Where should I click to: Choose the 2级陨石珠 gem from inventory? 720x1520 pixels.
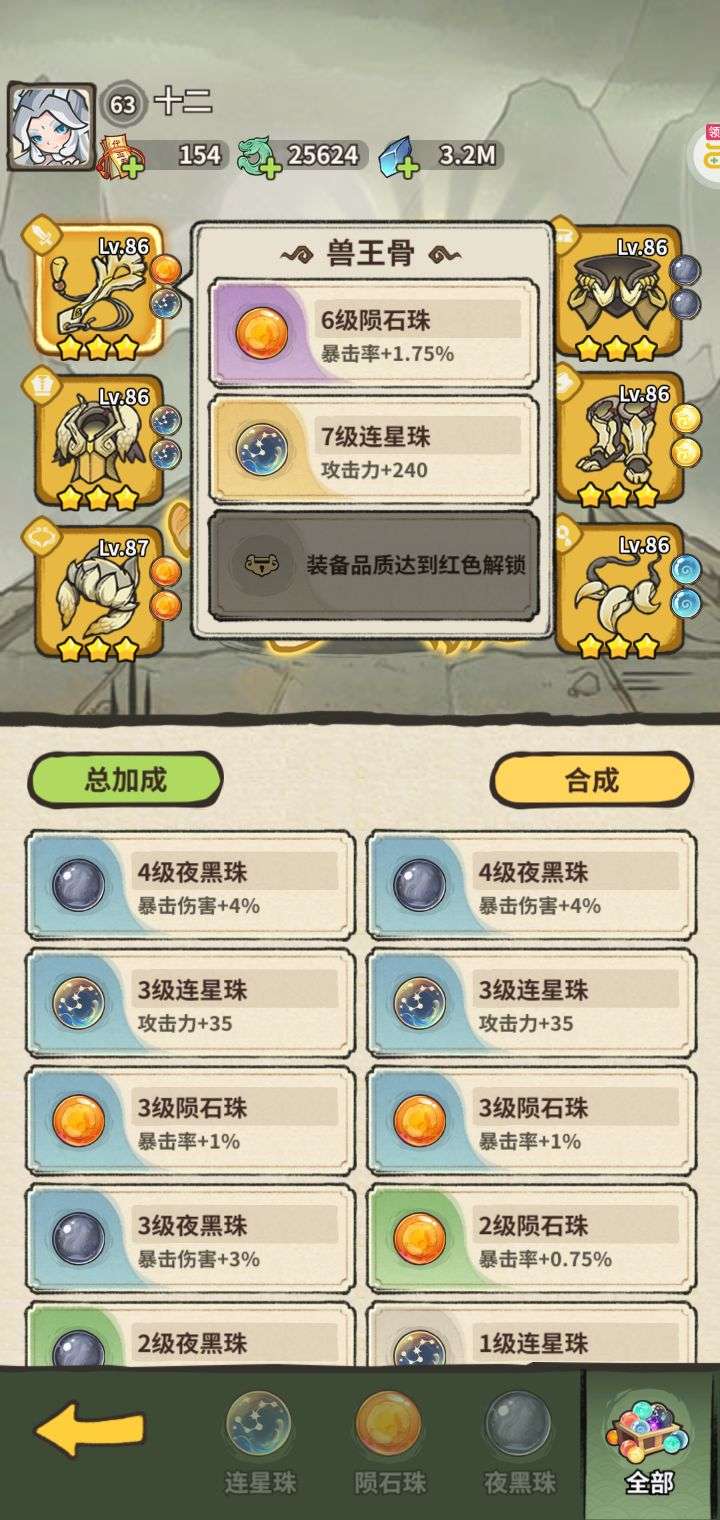pyautogui.click(x=532, y=1239)
